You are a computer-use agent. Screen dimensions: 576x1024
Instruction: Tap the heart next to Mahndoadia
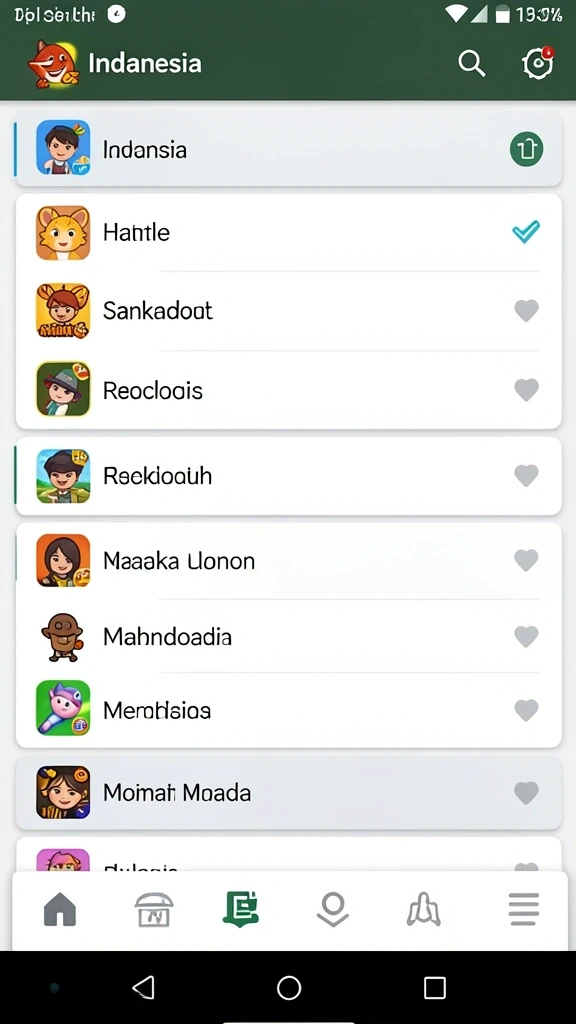[526, 636]
